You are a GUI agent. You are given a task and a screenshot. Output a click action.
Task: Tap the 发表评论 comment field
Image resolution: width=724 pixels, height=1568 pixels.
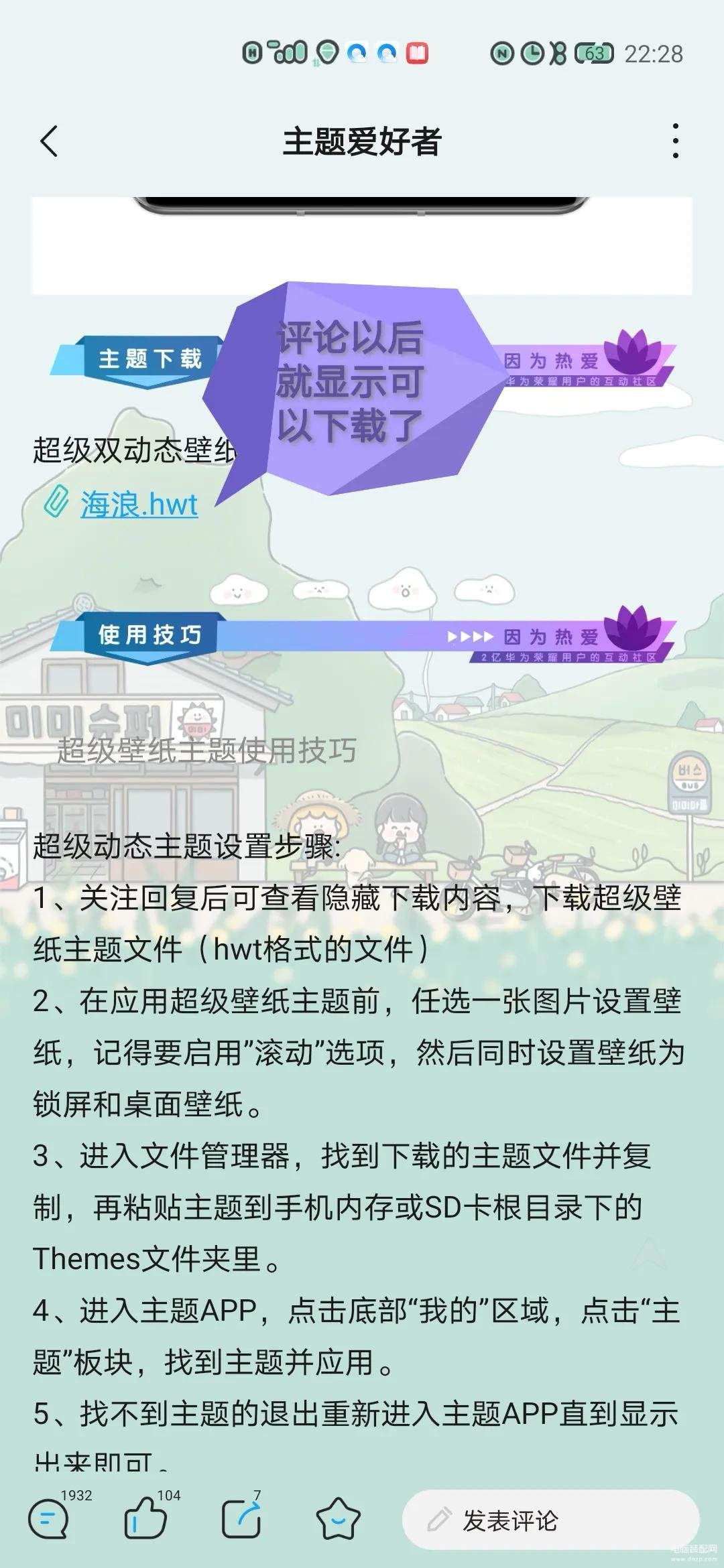point(550,1520)
